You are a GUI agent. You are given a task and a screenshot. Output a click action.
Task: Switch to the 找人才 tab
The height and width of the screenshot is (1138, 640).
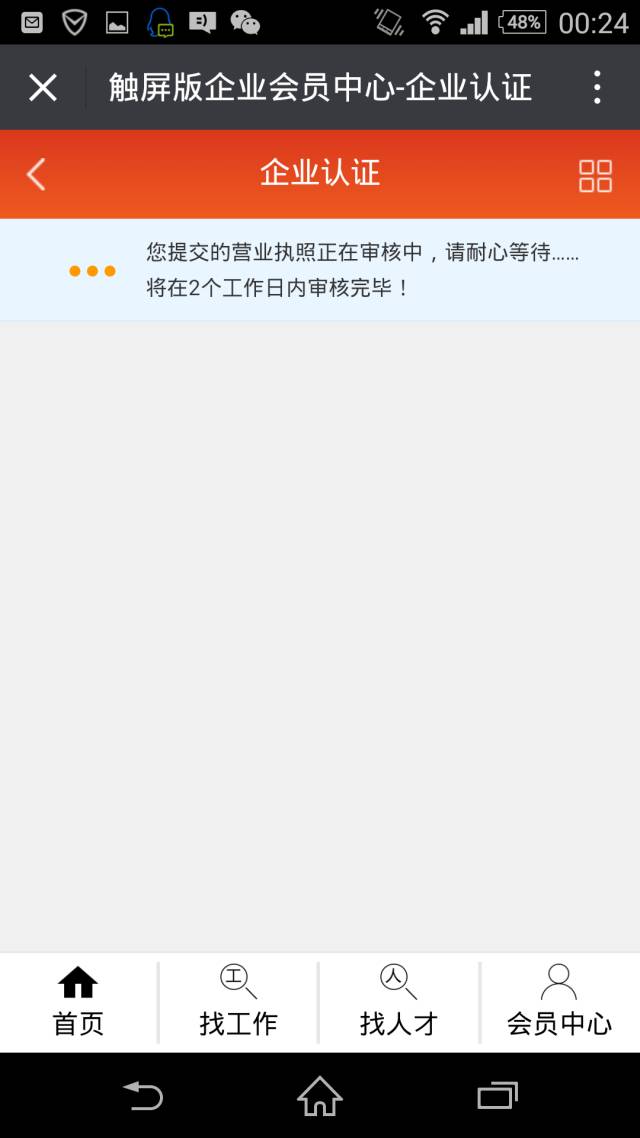399,1002
